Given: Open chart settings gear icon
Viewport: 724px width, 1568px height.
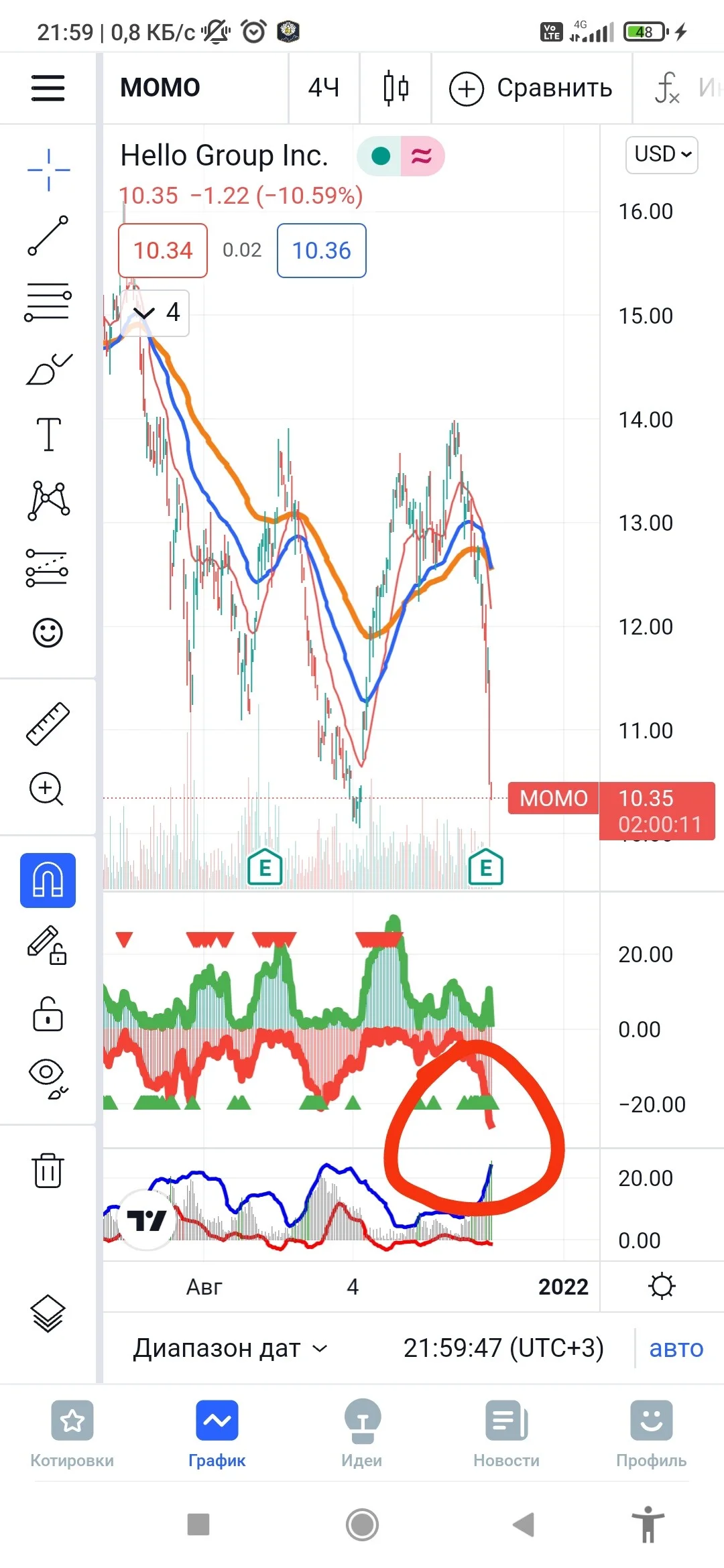Looking at the screenshot, I should click(662, 1286).
